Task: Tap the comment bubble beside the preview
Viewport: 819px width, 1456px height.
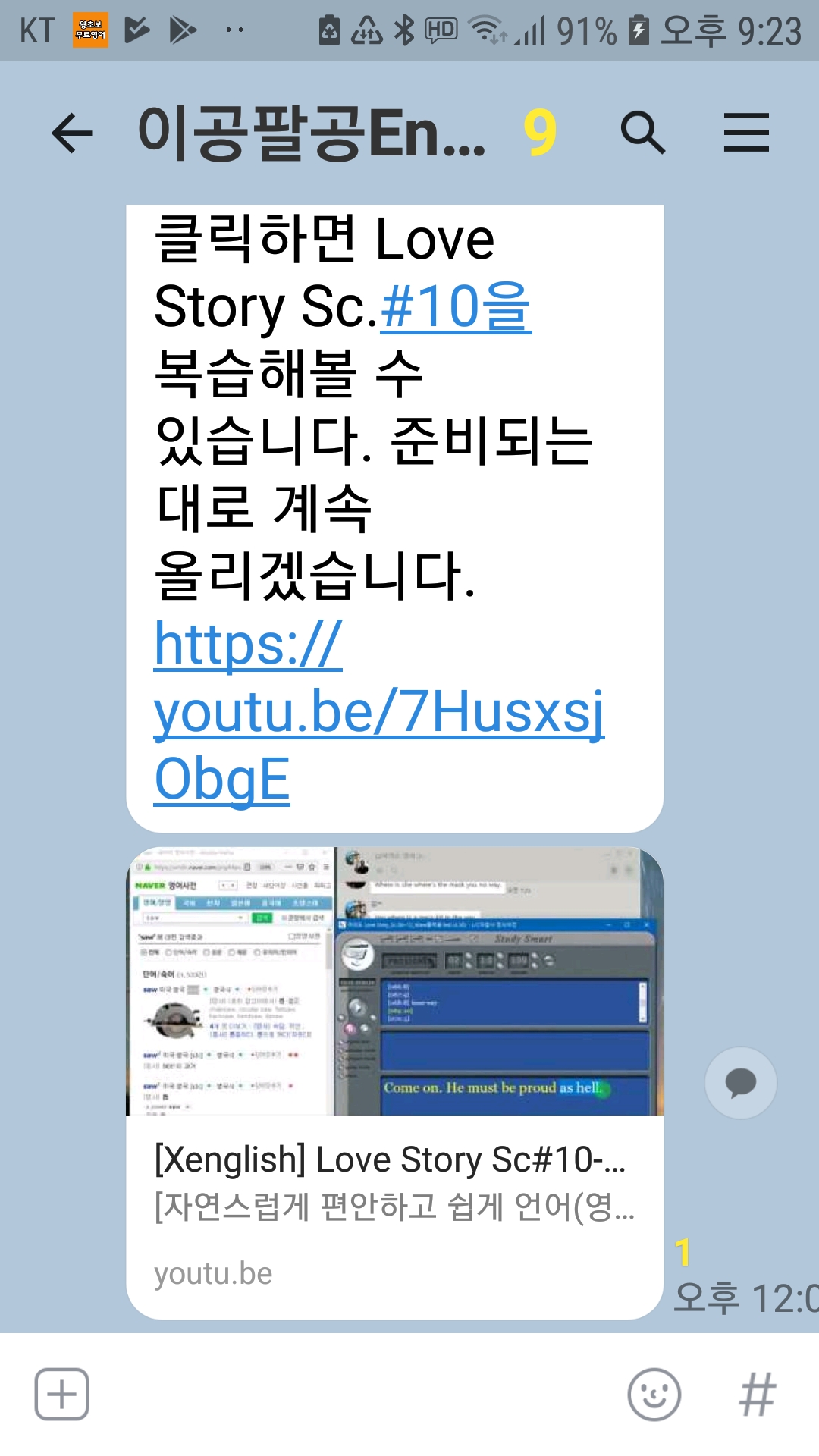Action: coord(740,1083)
